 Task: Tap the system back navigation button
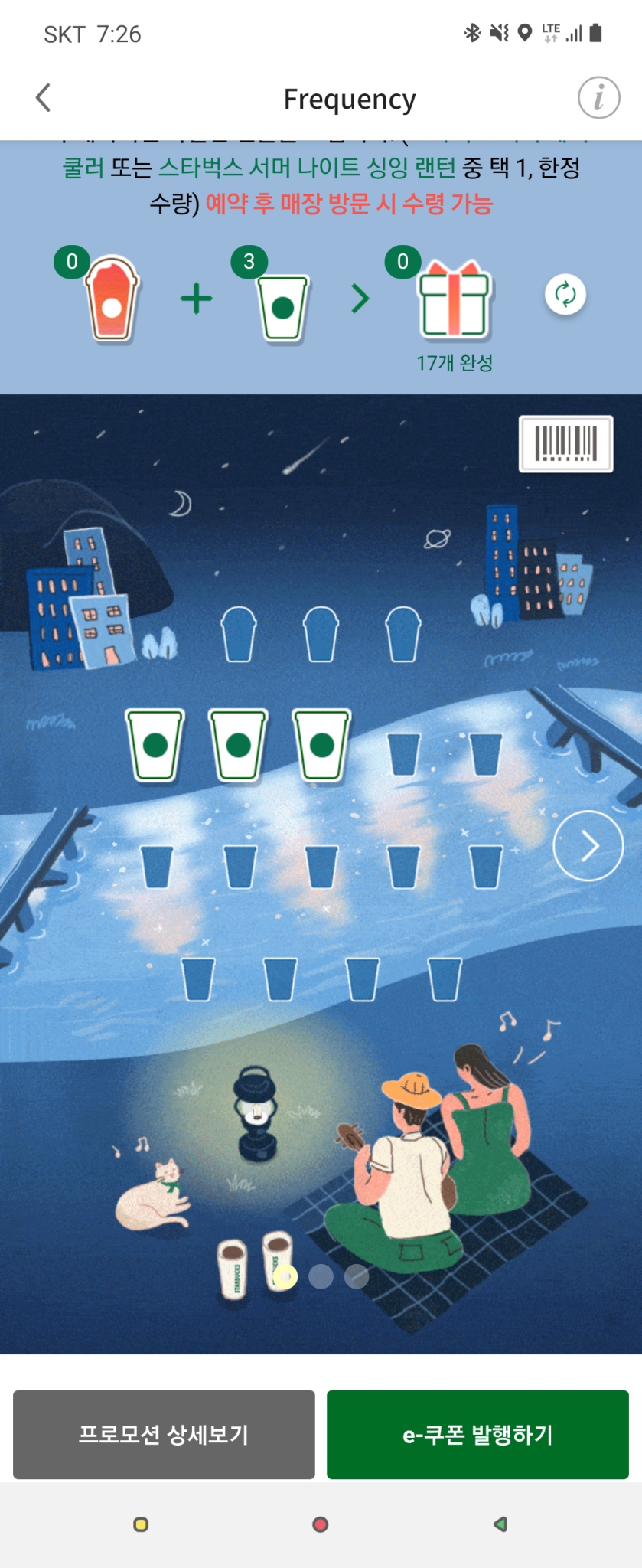[x=500, y=1524]
